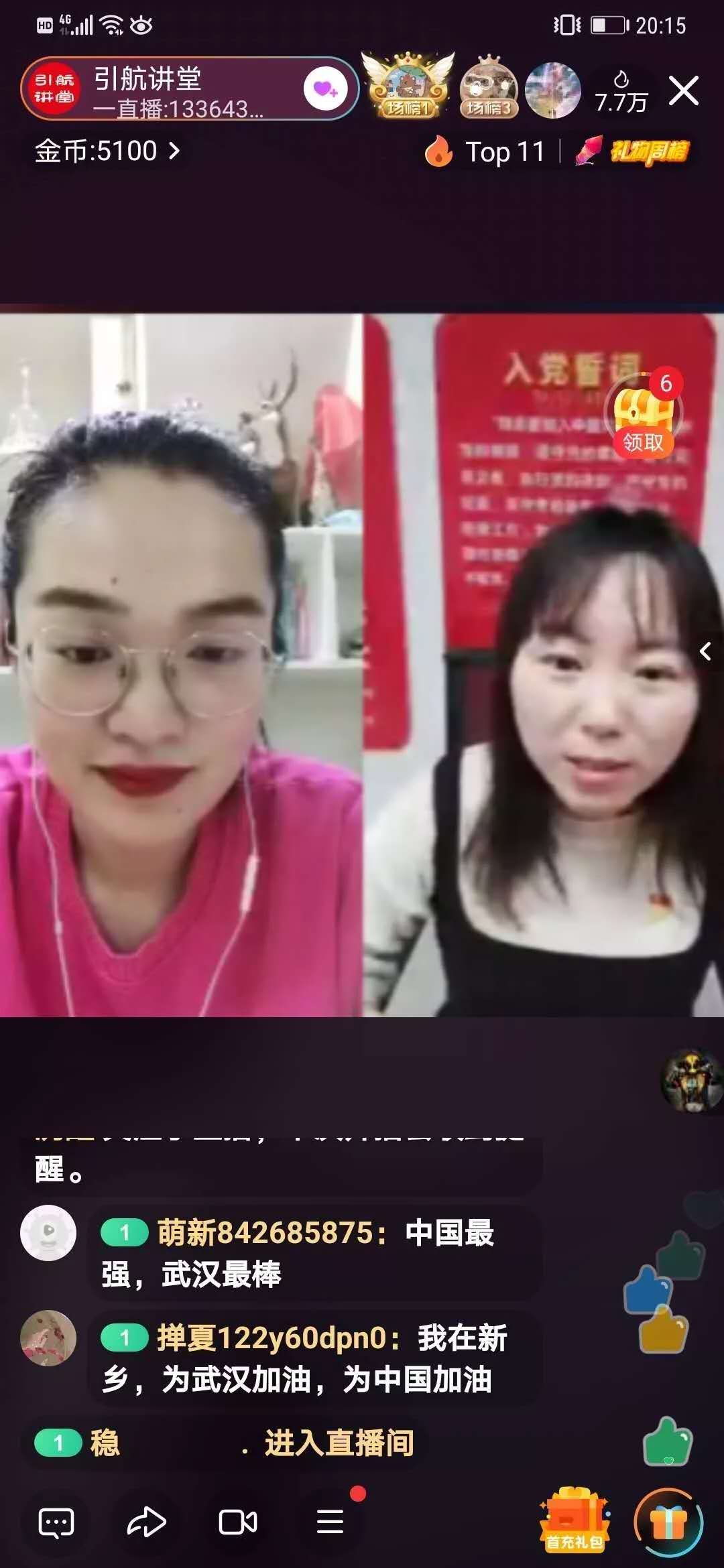This screenshot has height=1568, width=724.
Task: Follow 引航讲堂 with the heart plus button
Action: (325, 89)
